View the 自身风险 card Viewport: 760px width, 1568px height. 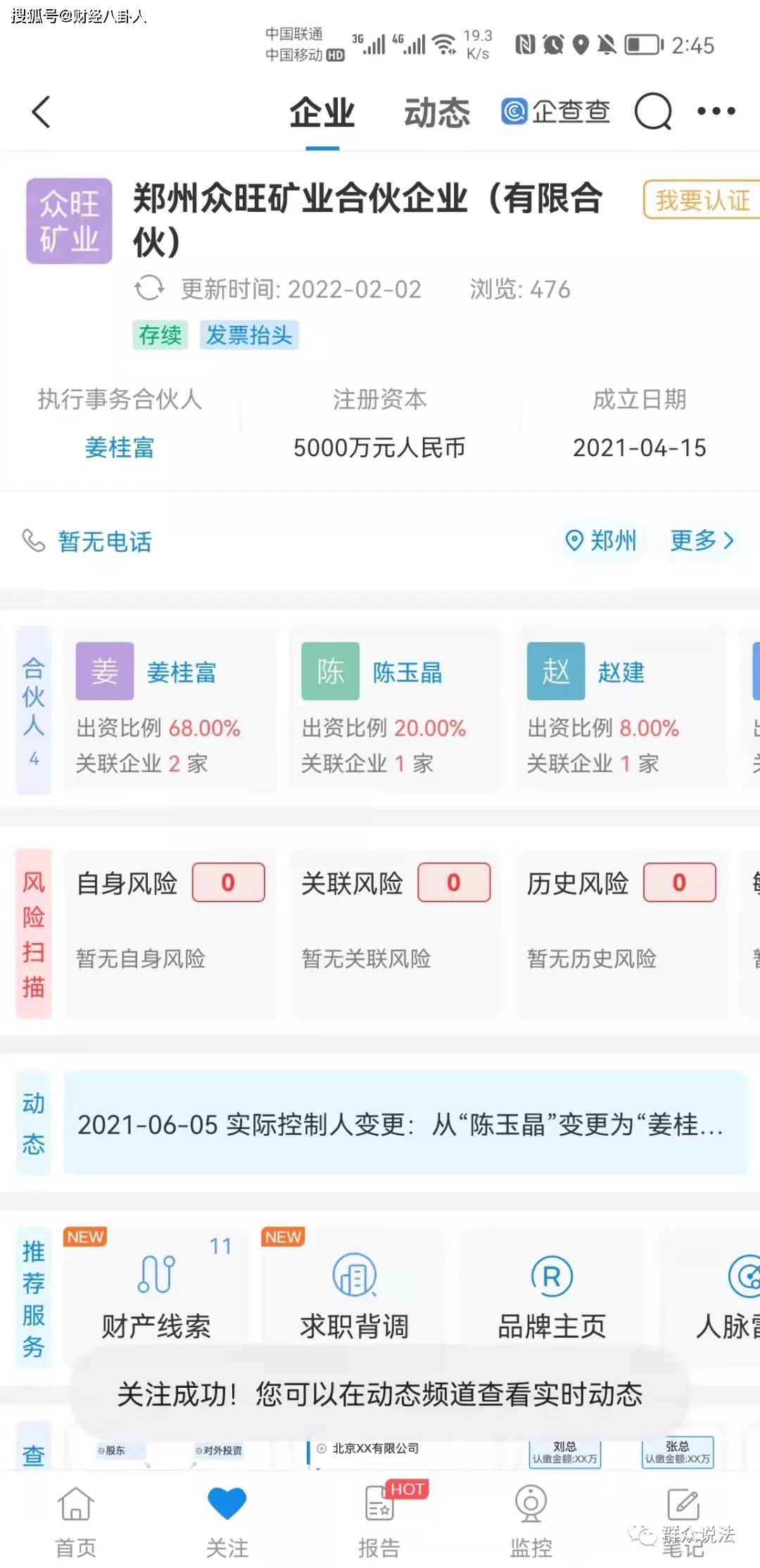point(170,933)
